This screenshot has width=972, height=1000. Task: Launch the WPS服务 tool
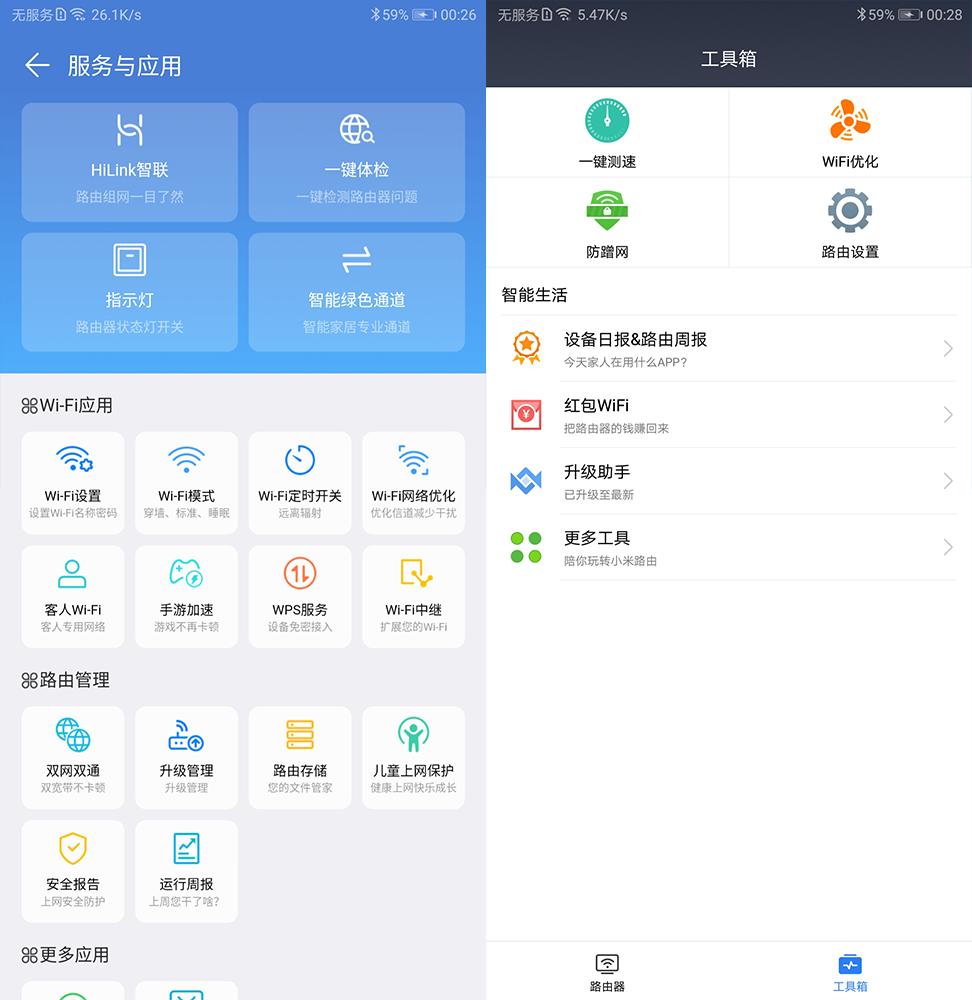click(300, 596)
